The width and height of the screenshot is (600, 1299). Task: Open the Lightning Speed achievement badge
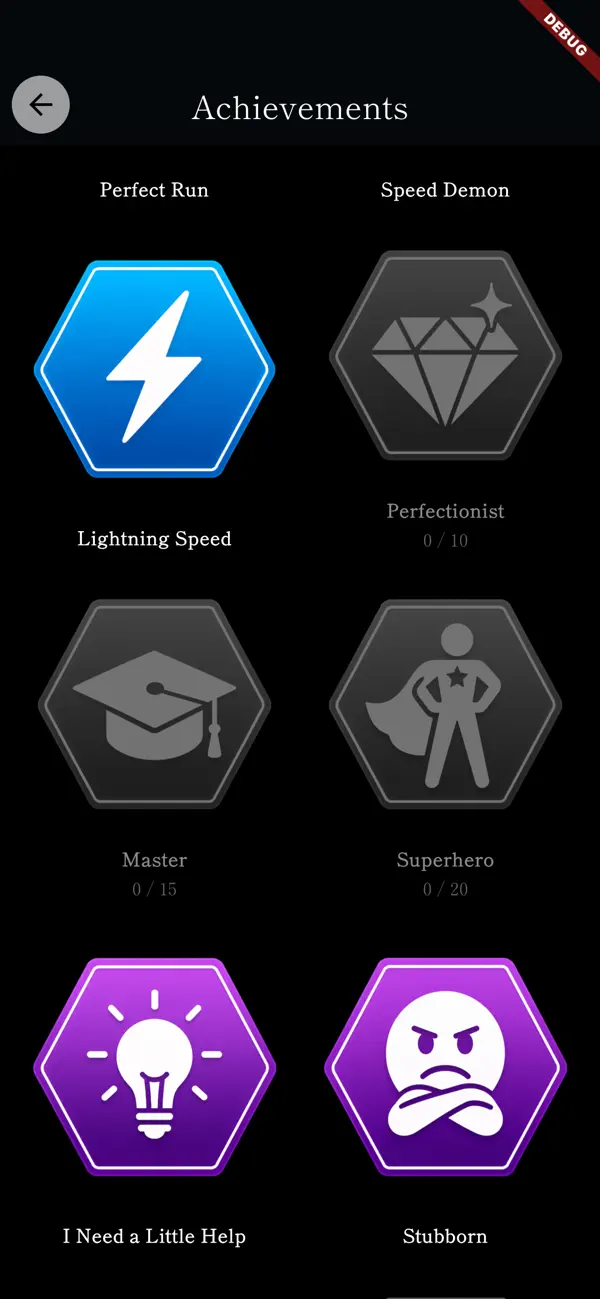click(x=155, y=369)
